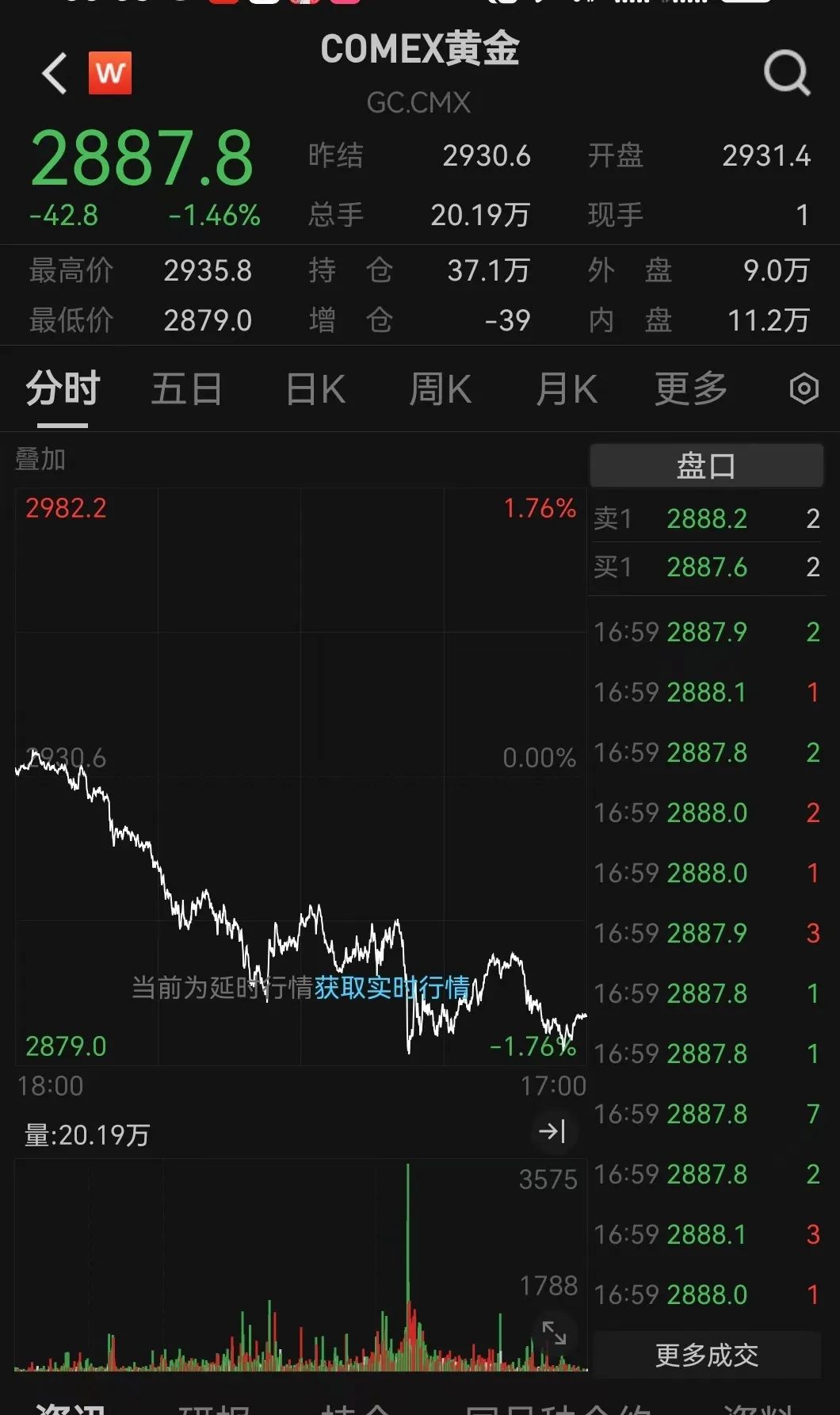Image resolution: width=840 pixels, height=1415 pixels.
Task: Open the 更多 chart options
Action: tap(690, 389)
